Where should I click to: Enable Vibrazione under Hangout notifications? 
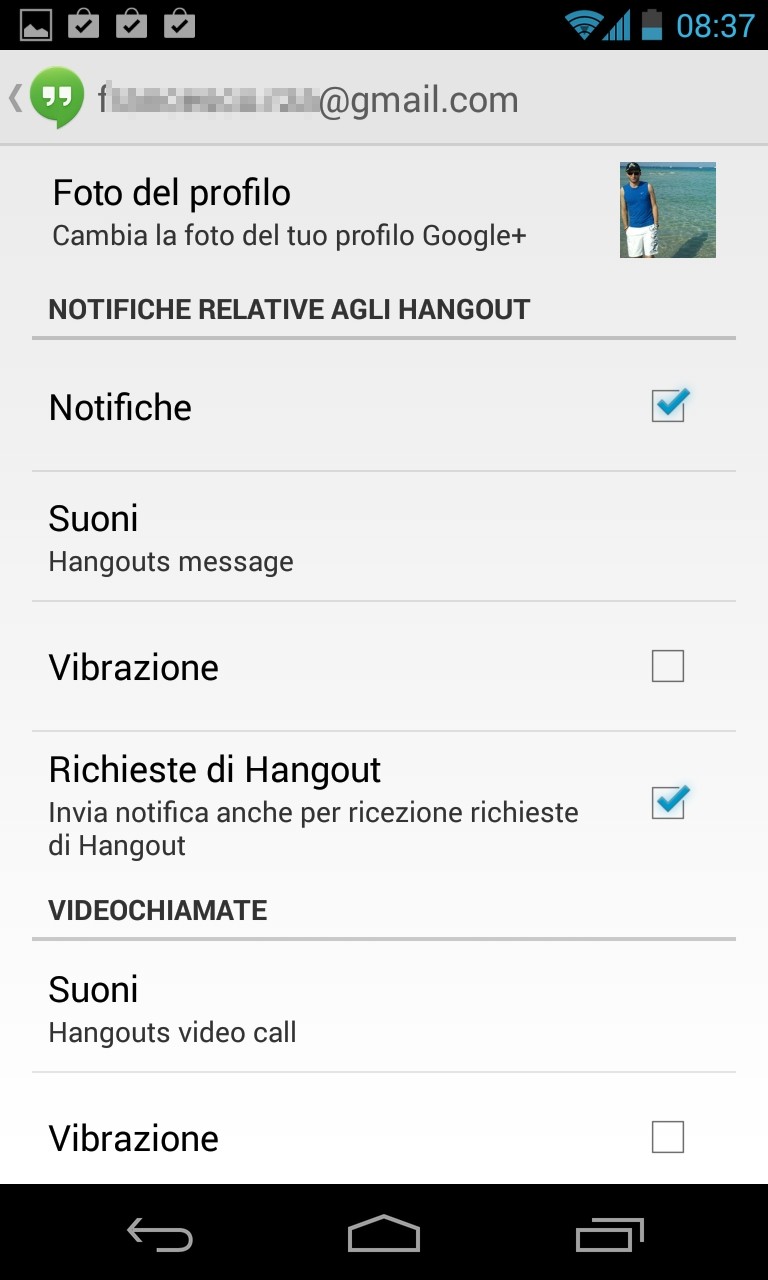668,666
